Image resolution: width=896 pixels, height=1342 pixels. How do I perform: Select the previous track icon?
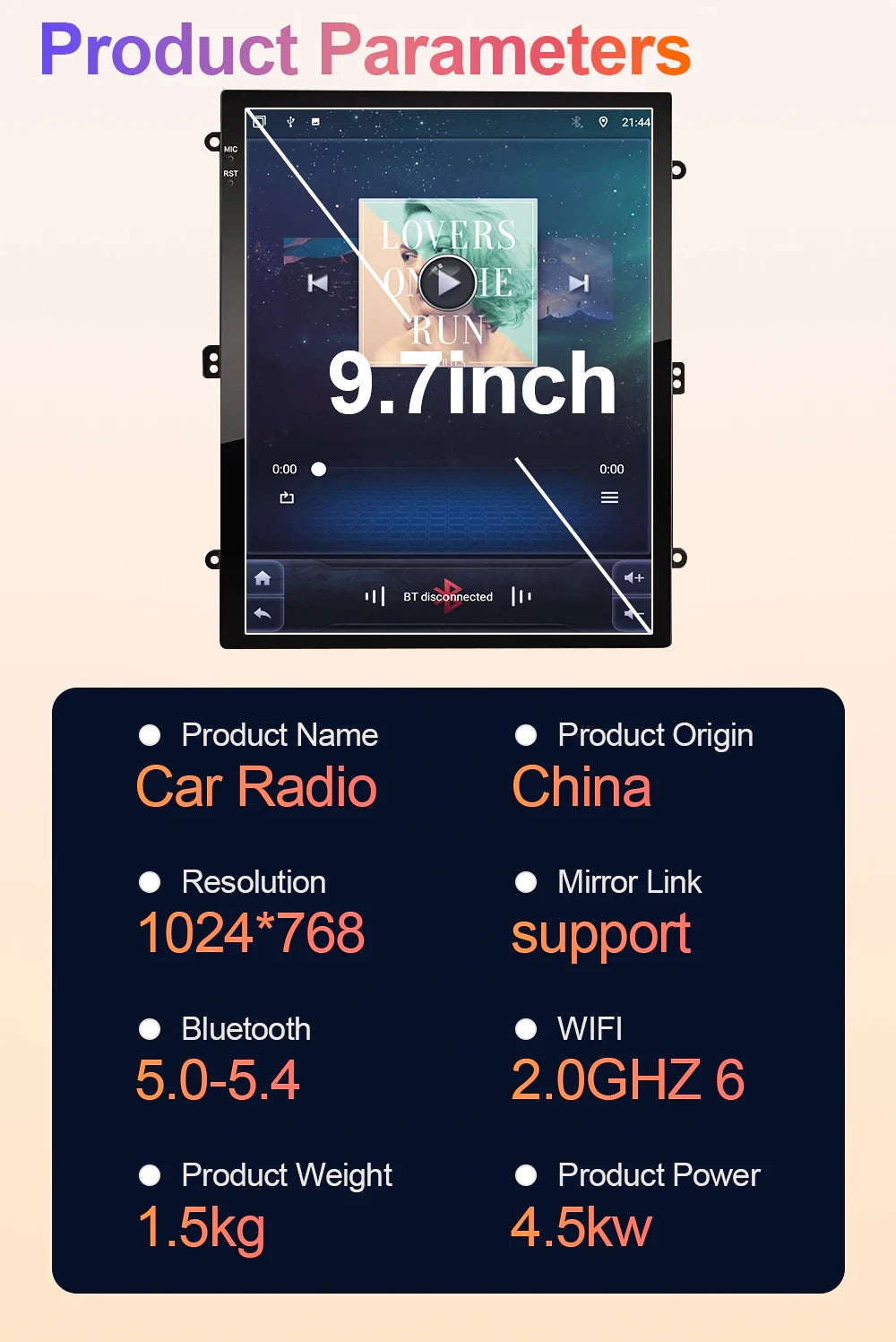point(317,281)
